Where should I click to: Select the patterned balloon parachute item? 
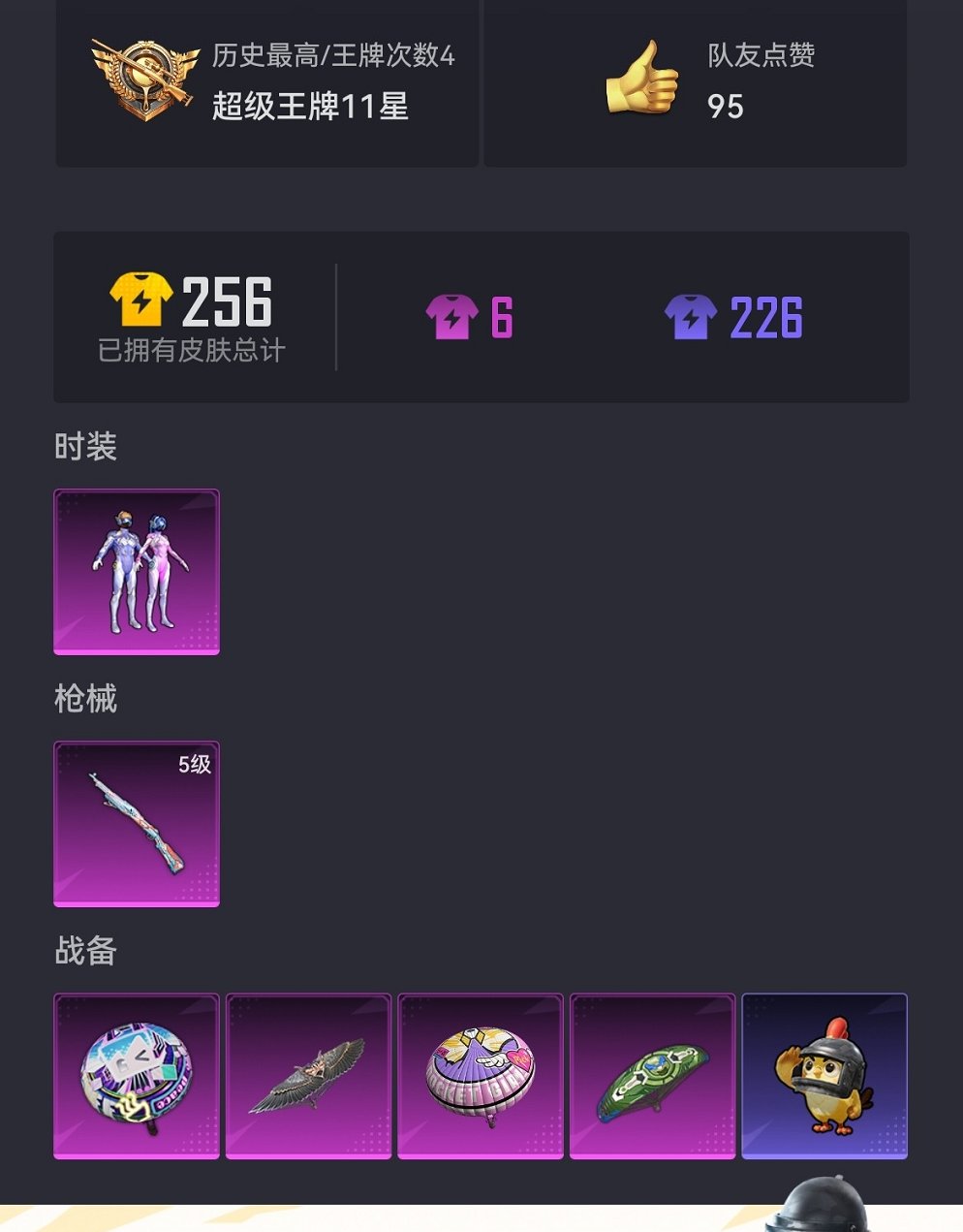[137, 1076]
